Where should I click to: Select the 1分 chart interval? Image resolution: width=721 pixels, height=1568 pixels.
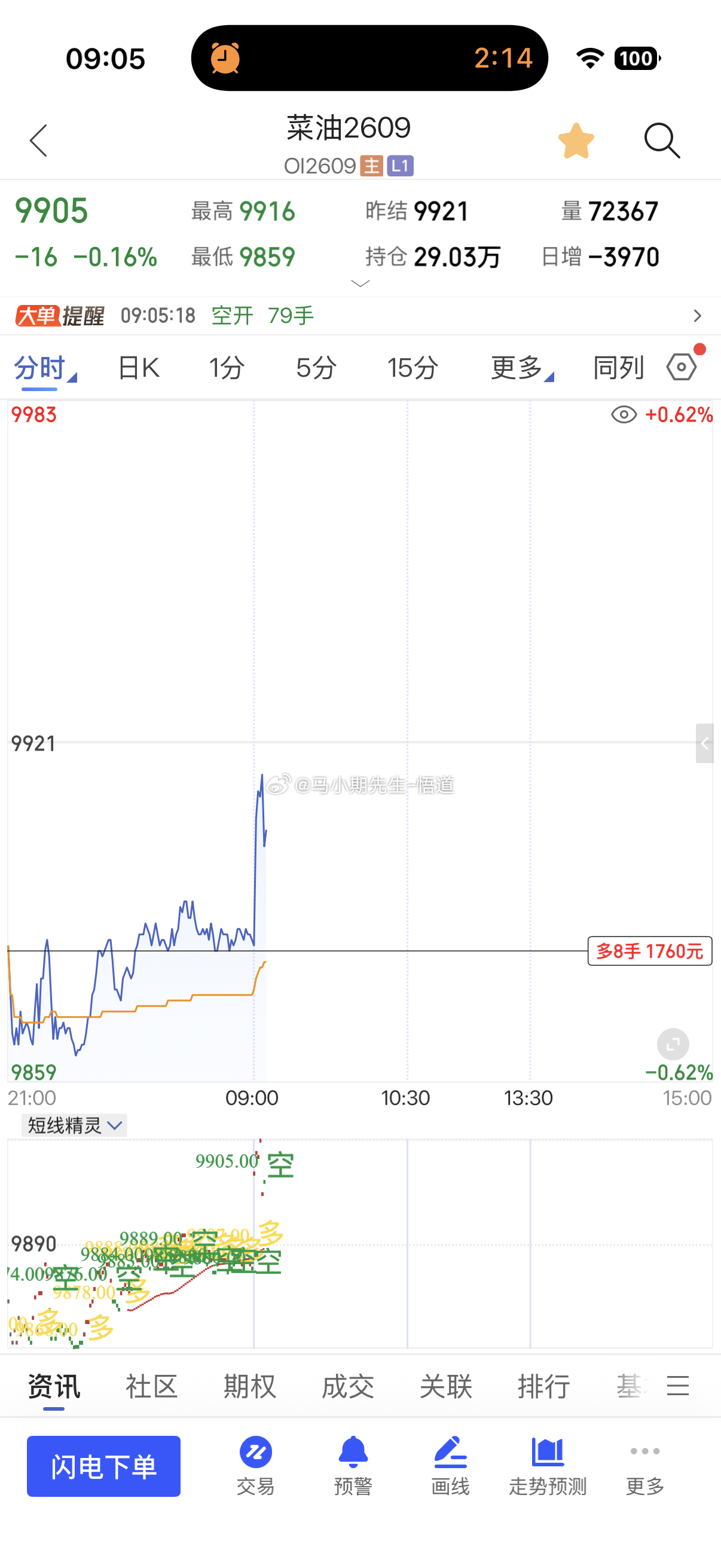pyautogui.click(x=227, y=368)
